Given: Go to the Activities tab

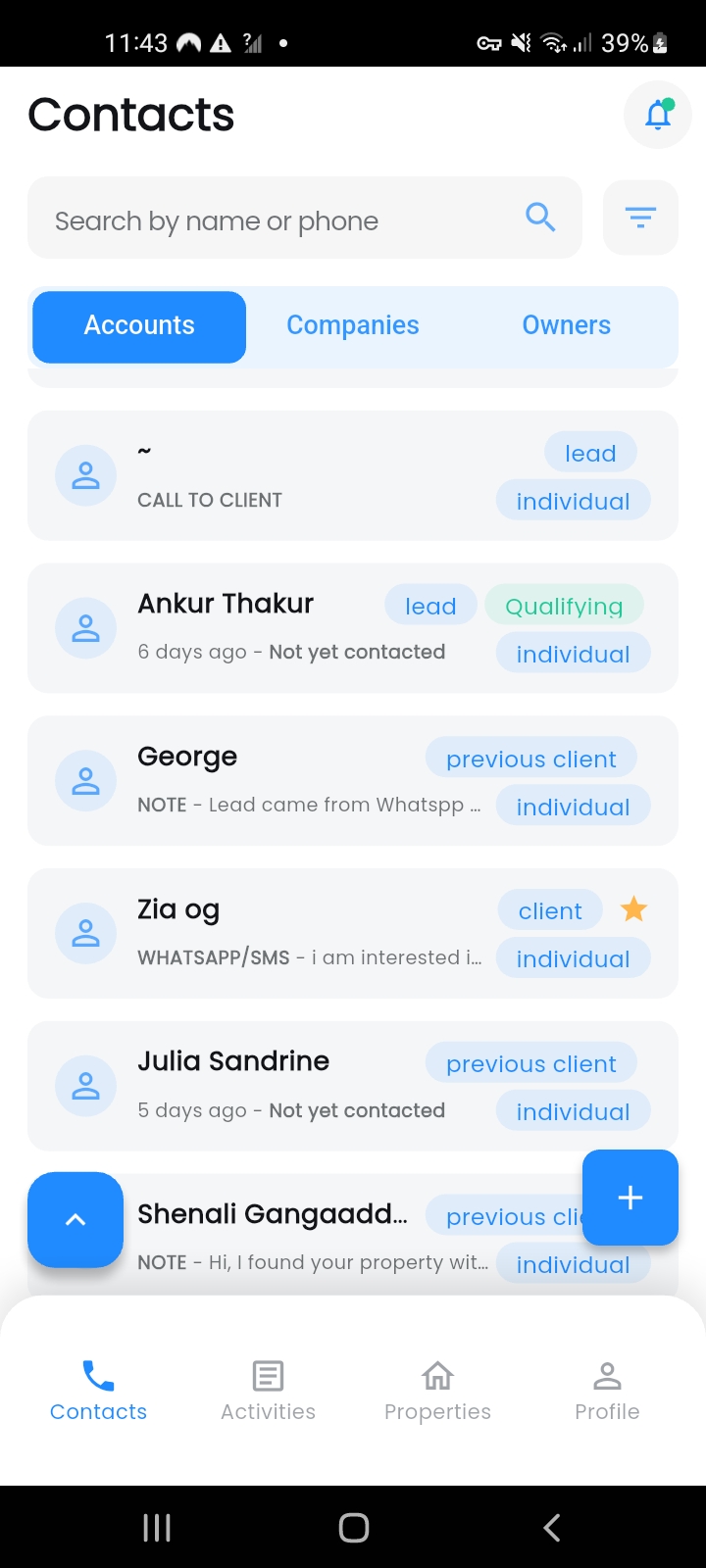Looking at the screenshot, I should [268, 1390].
